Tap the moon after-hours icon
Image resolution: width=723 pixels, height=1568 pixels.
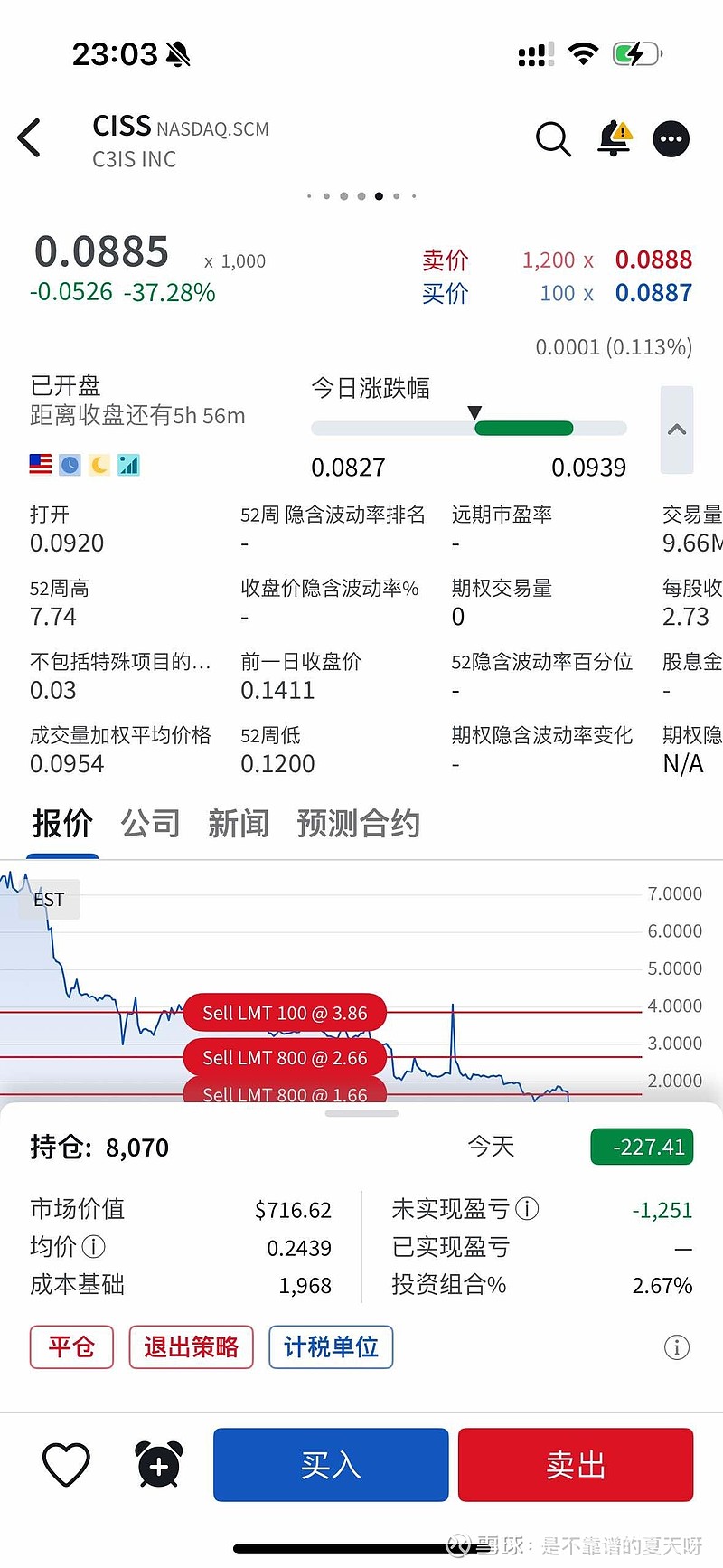99,464
